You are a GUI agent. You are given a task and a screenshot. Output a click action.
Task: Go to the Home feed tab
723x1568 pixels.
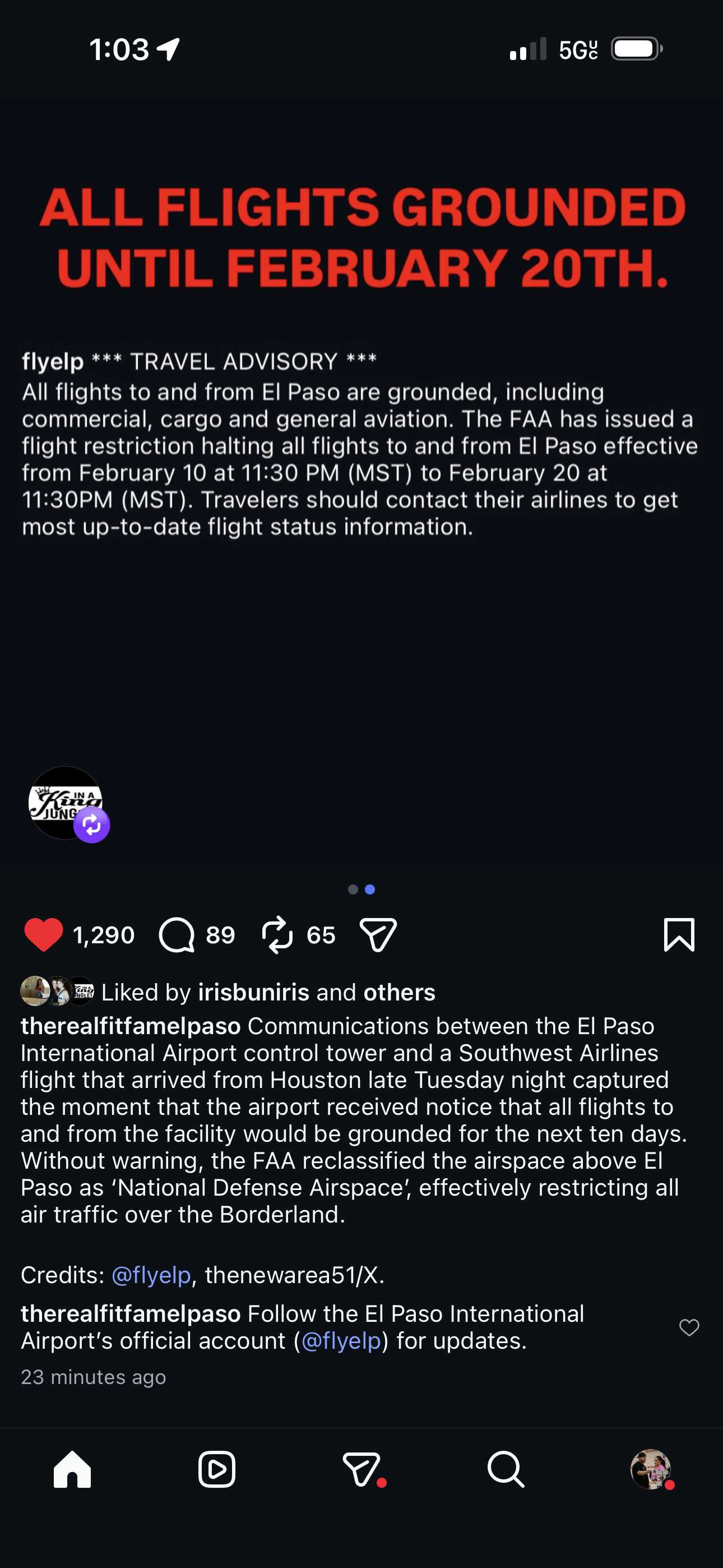72,1469
